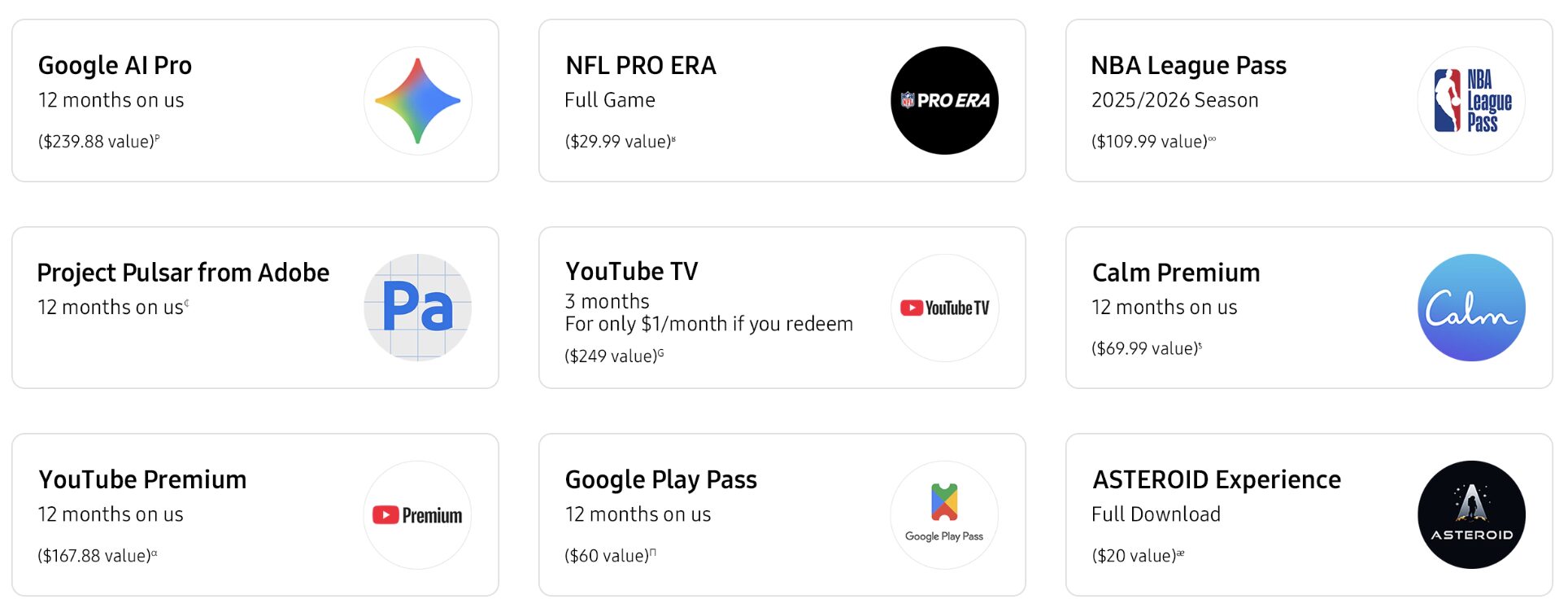Open the ASTEROID Experience Full Download card
The image size is (1568, 612).
(1309, 515)
